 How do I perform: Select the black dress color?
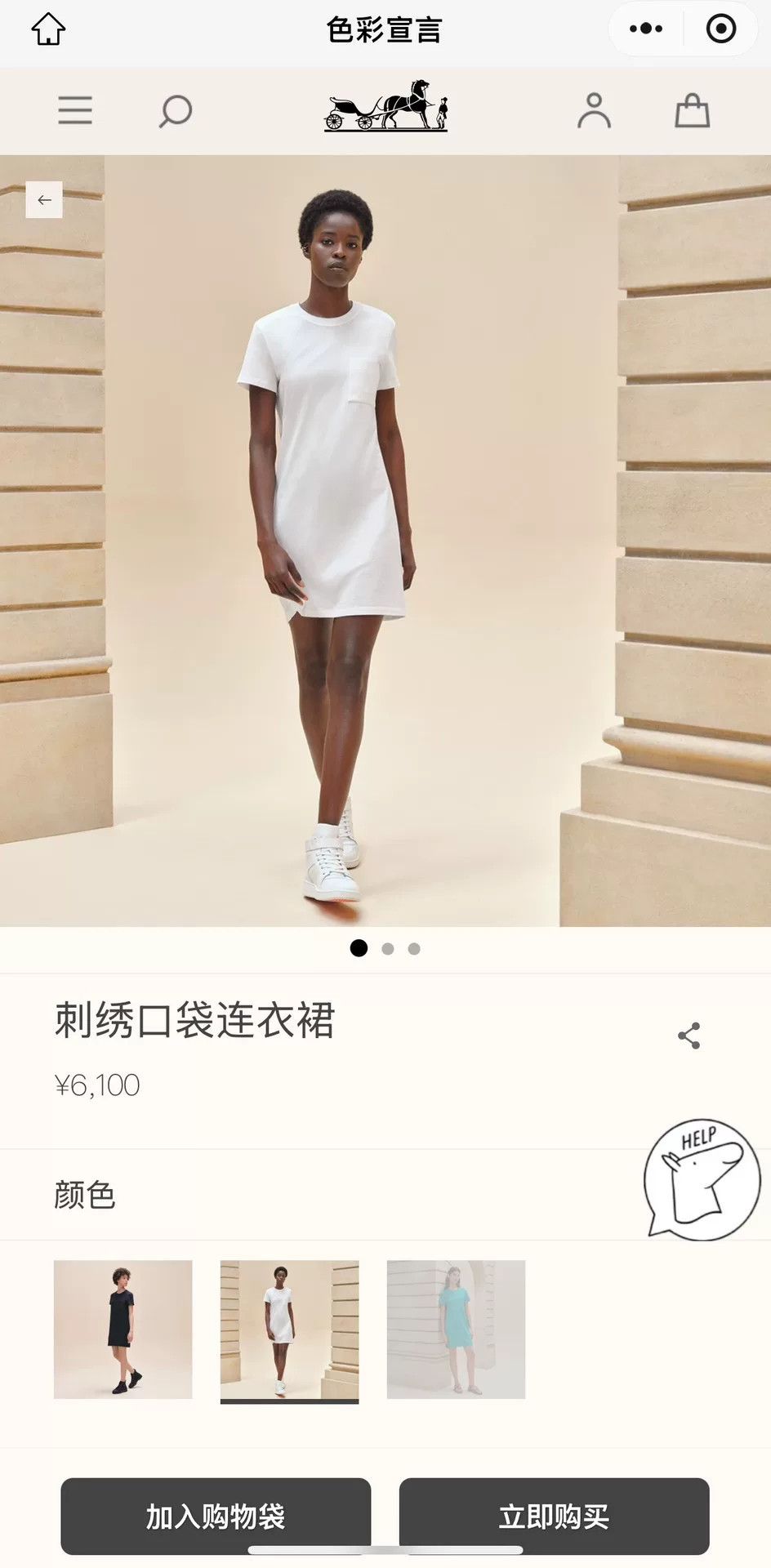pos(123,1330)
